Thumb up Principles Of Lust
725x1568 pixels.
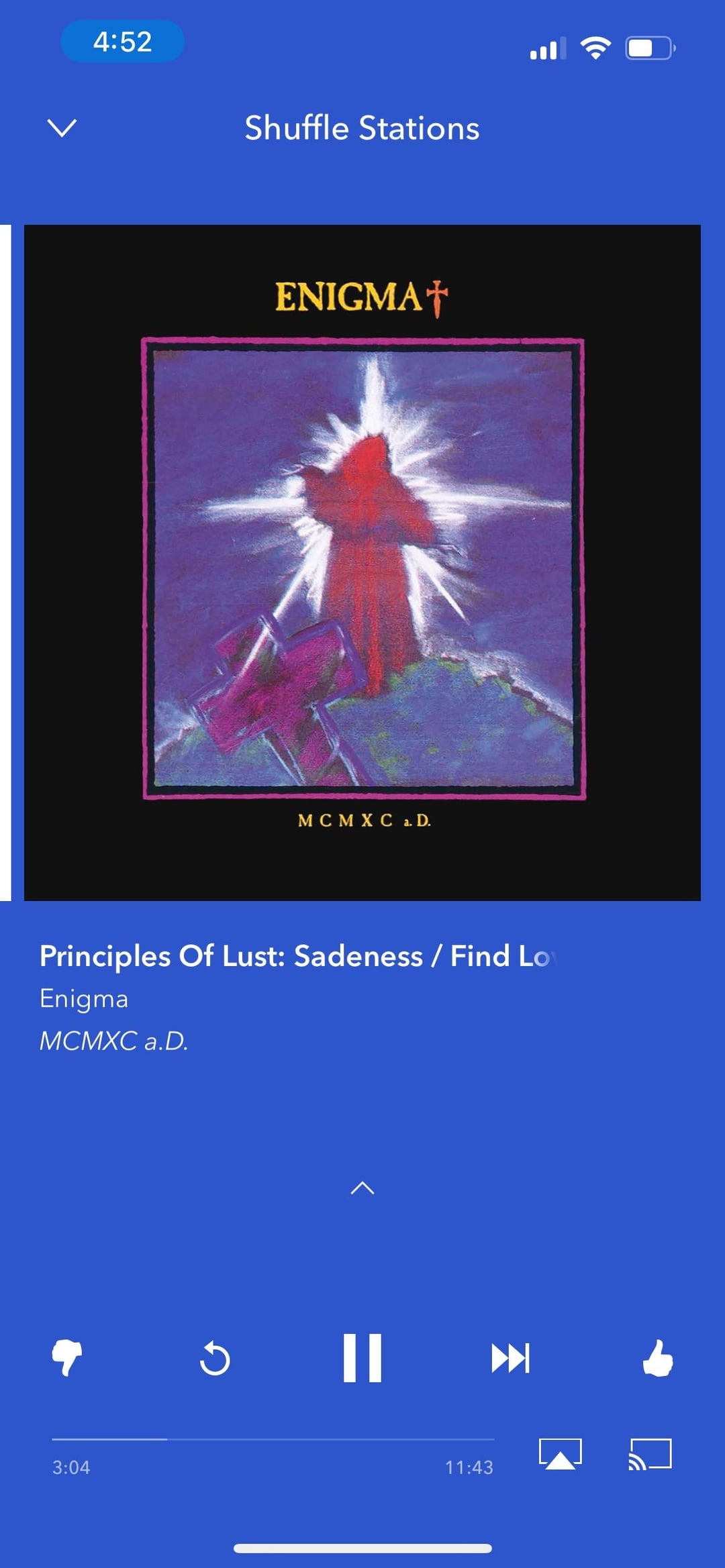point(658,1358)
